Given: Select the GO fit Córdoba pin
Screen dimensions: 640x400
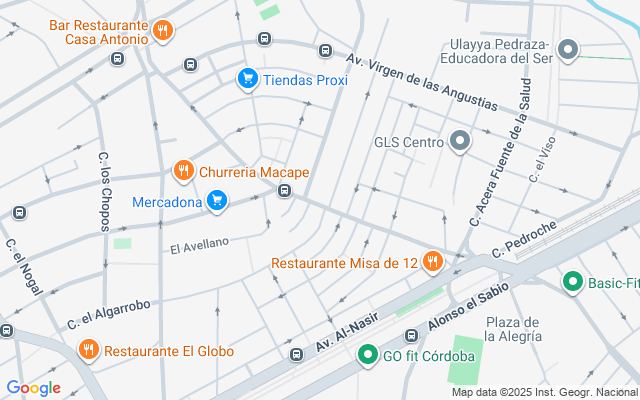Looking at the screenshot, I should 366,354.
